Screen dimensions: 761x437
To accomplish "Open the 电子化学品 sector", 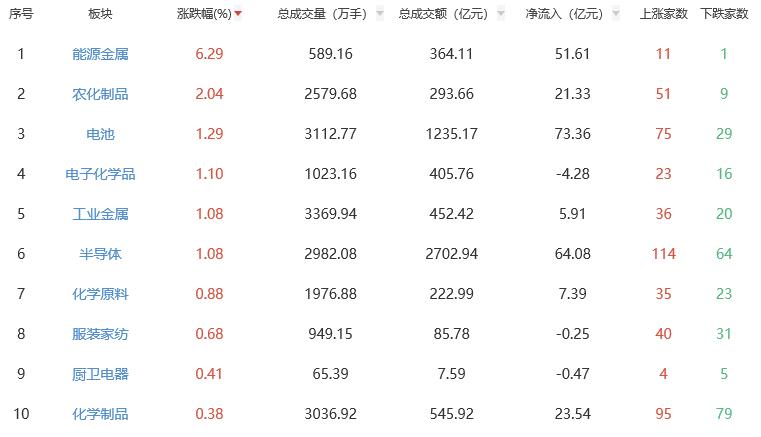I will point(100,174).
